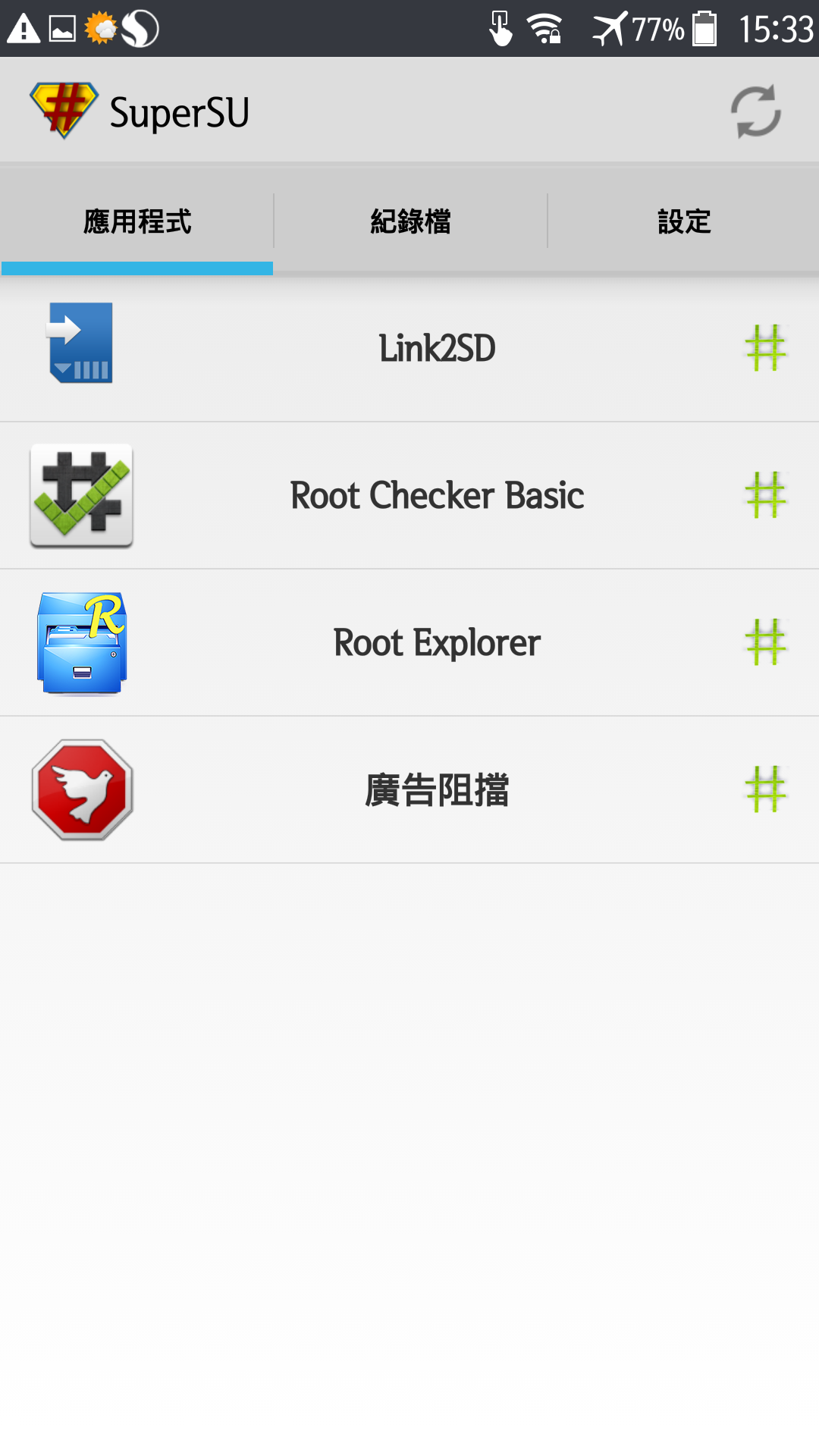Tap the refresh icon in the app bar
819x1456 pixels.
[x=756, y=111]
